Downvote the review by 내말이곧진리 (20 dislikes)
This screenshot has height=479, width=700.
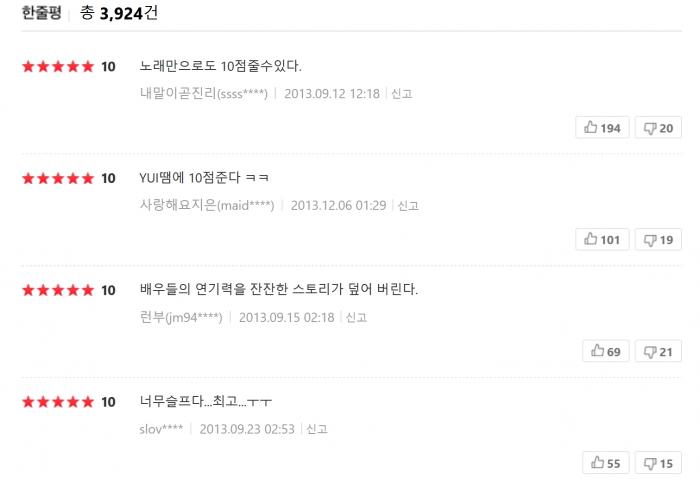click(x=658, y=128)
